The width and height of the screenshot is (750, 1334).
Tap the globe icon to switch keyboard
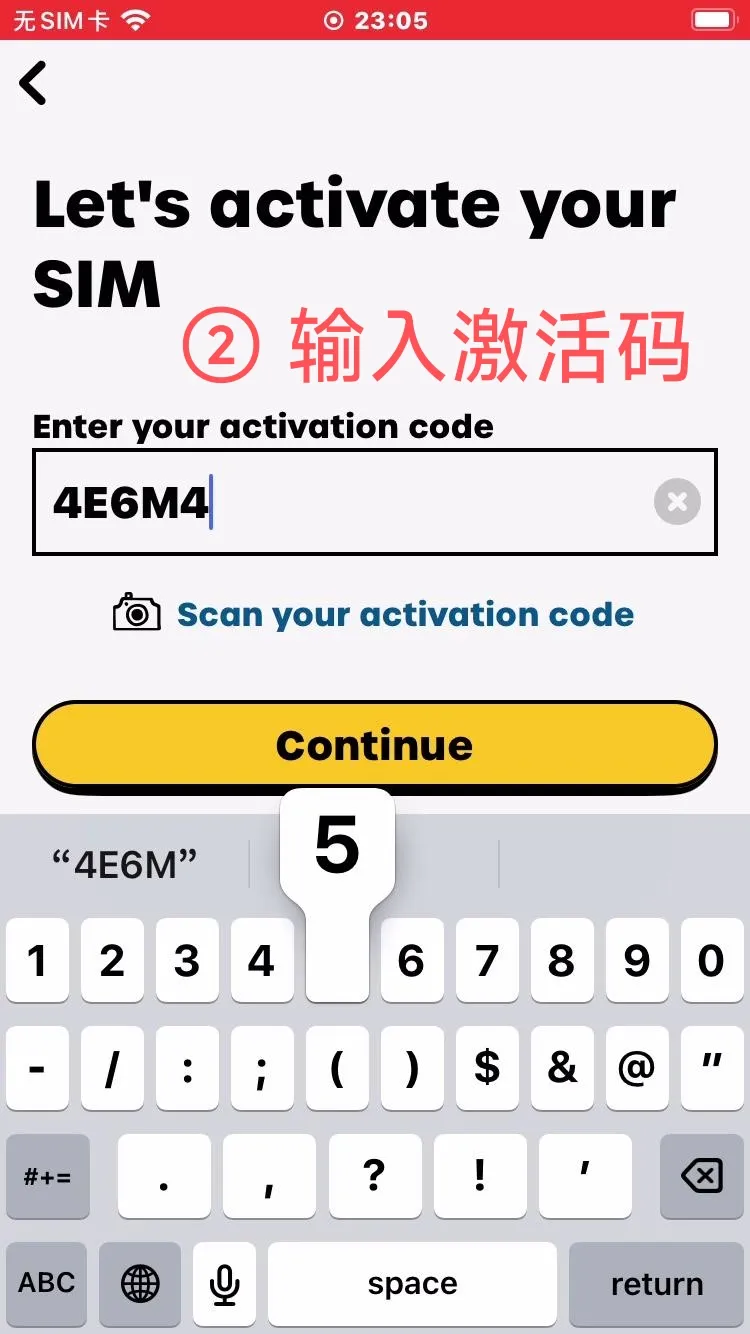tap(140, 1284)
